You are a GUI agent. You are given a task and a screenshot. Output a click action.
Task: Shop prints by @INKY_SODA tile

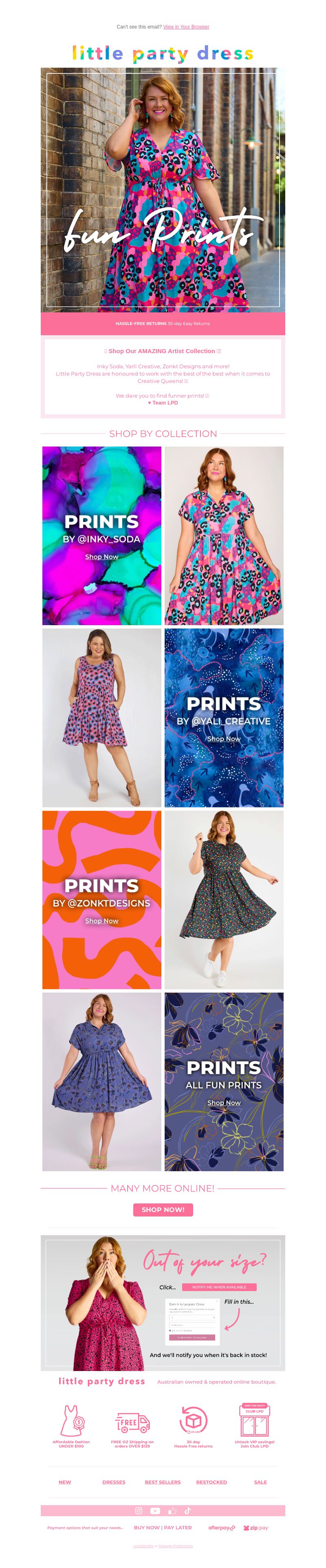coord(101,536)
